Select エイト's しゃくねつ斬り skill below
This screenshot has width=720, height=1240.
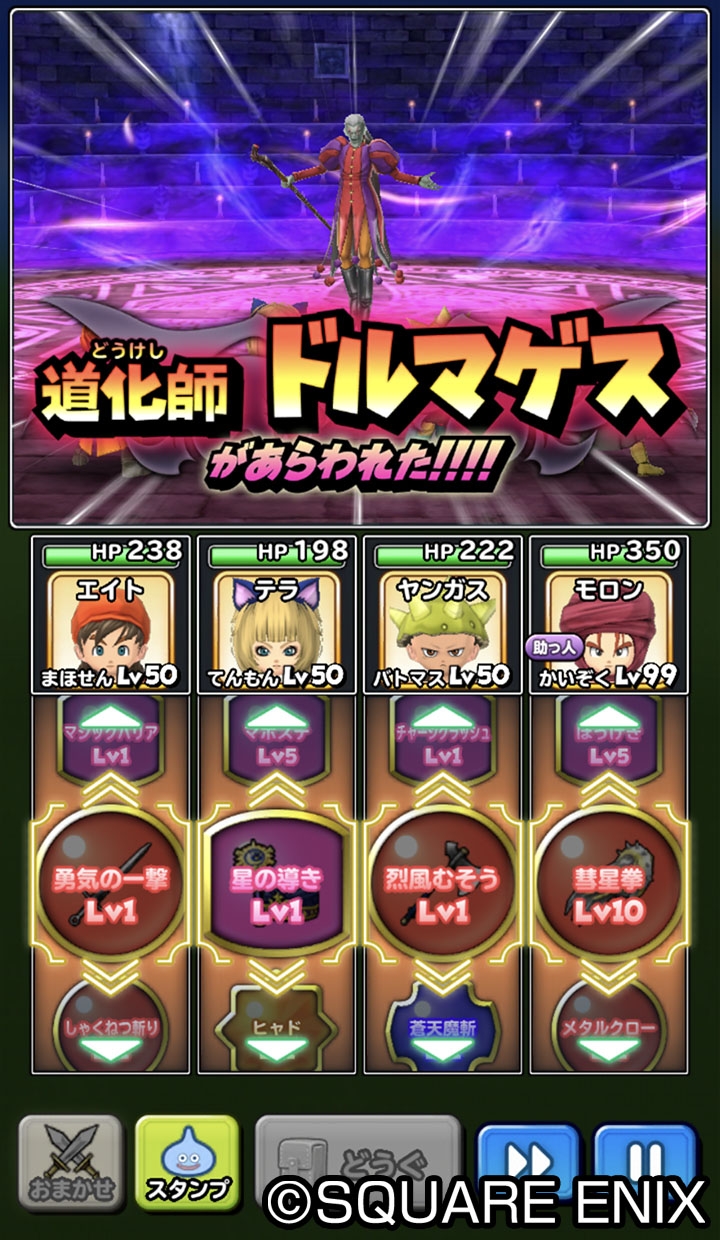pos(111,1030)
